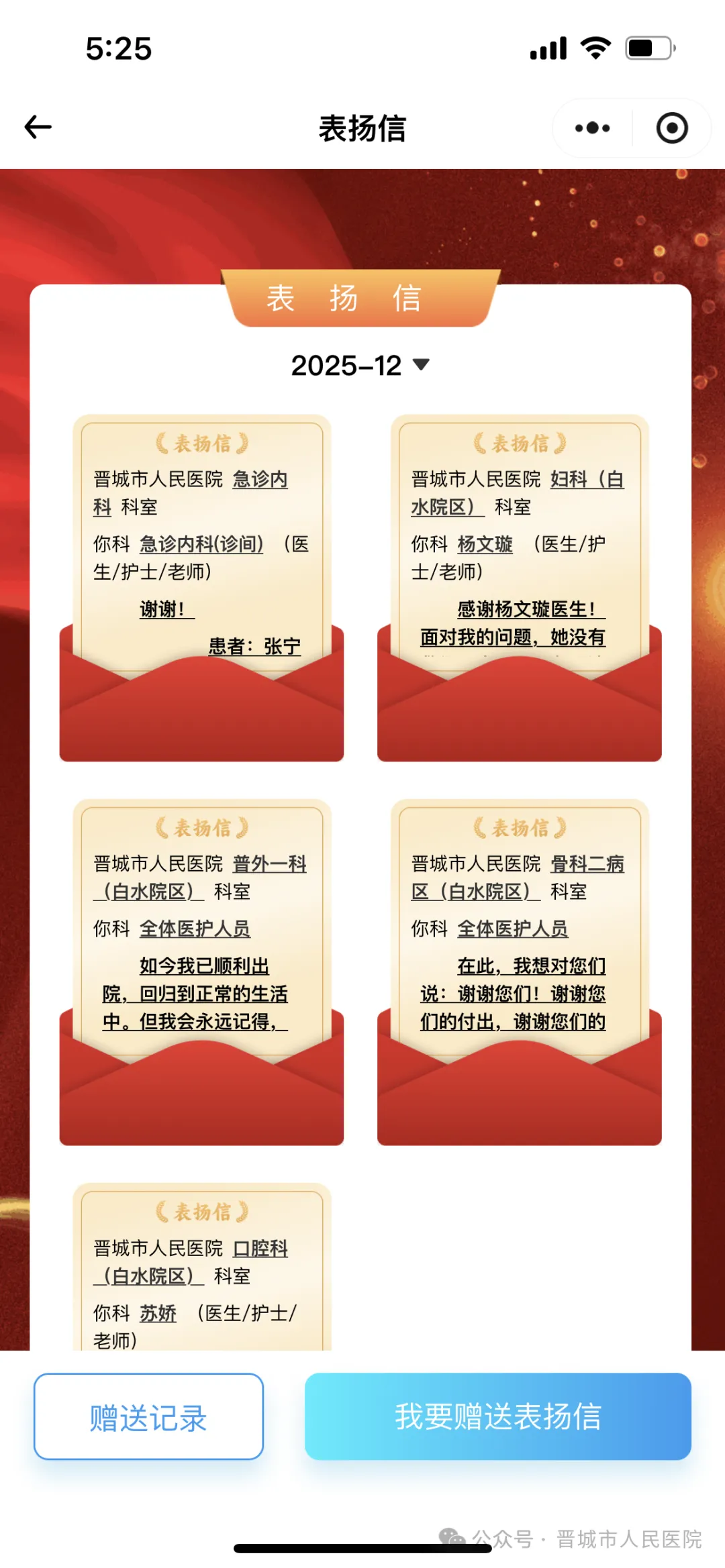Open the mini program more-options menu
725x1568 pixels.
coord(592,128)
